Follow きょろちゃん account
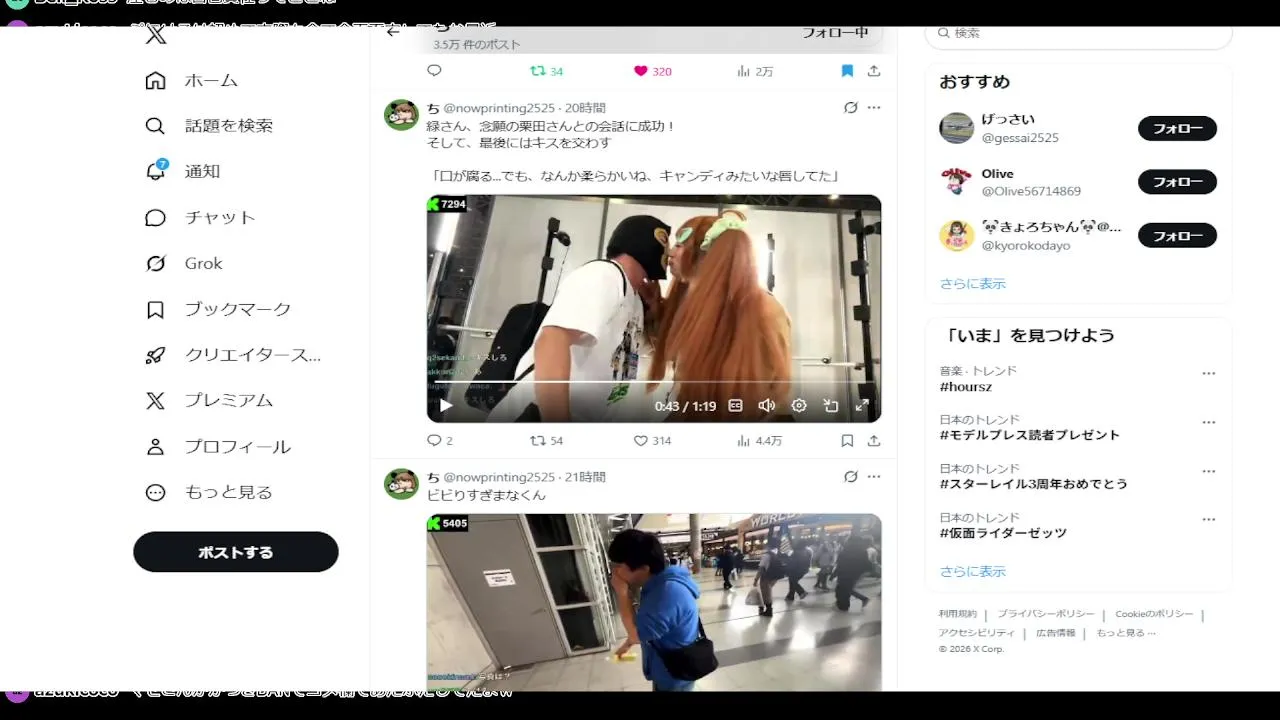 pos(1177,236)
